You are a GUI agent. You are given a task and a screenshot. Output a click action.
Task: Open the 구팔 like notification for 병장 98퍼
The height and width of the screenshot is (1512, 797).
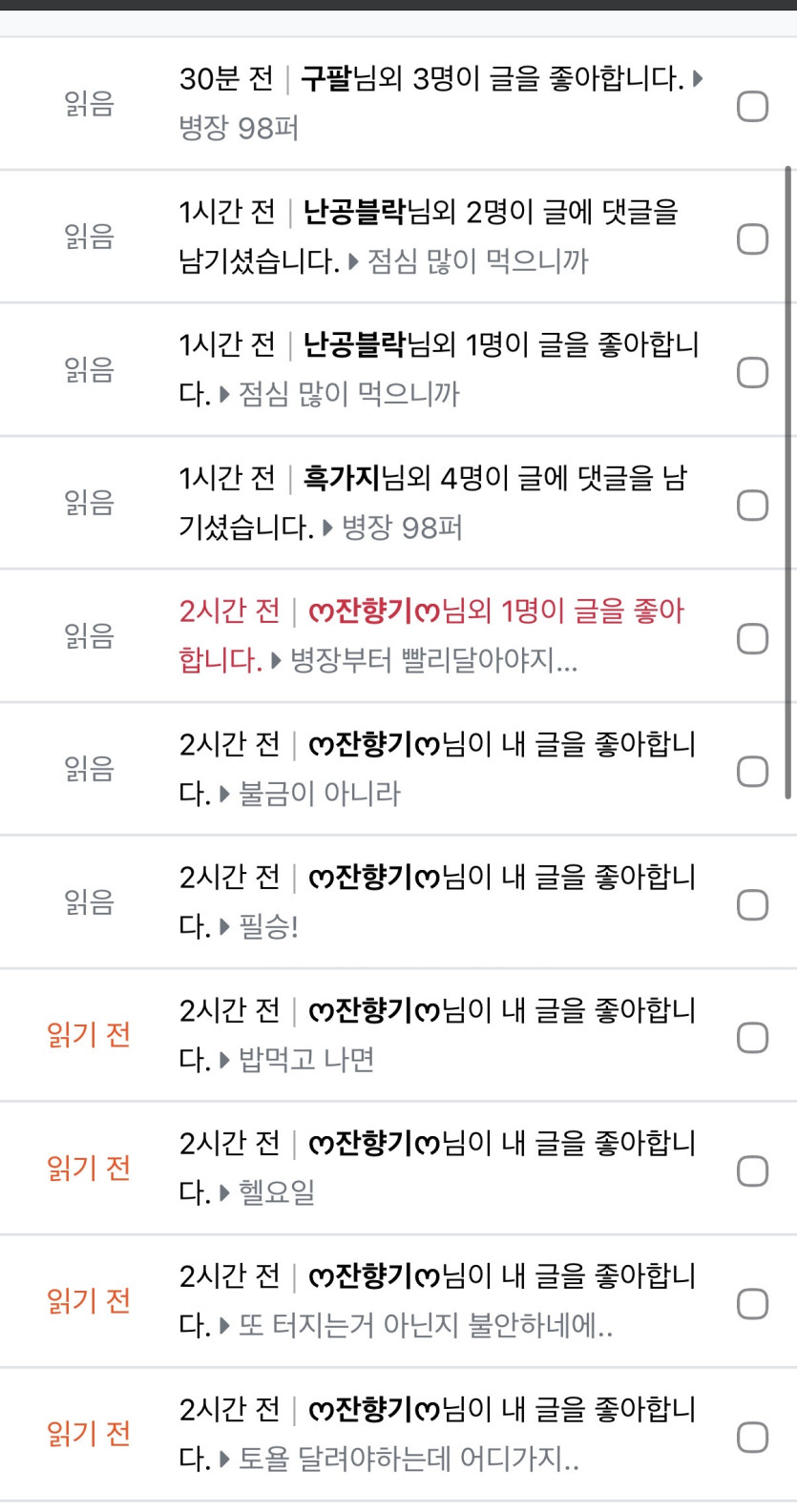pyautogui.click(x=441, y=103)
